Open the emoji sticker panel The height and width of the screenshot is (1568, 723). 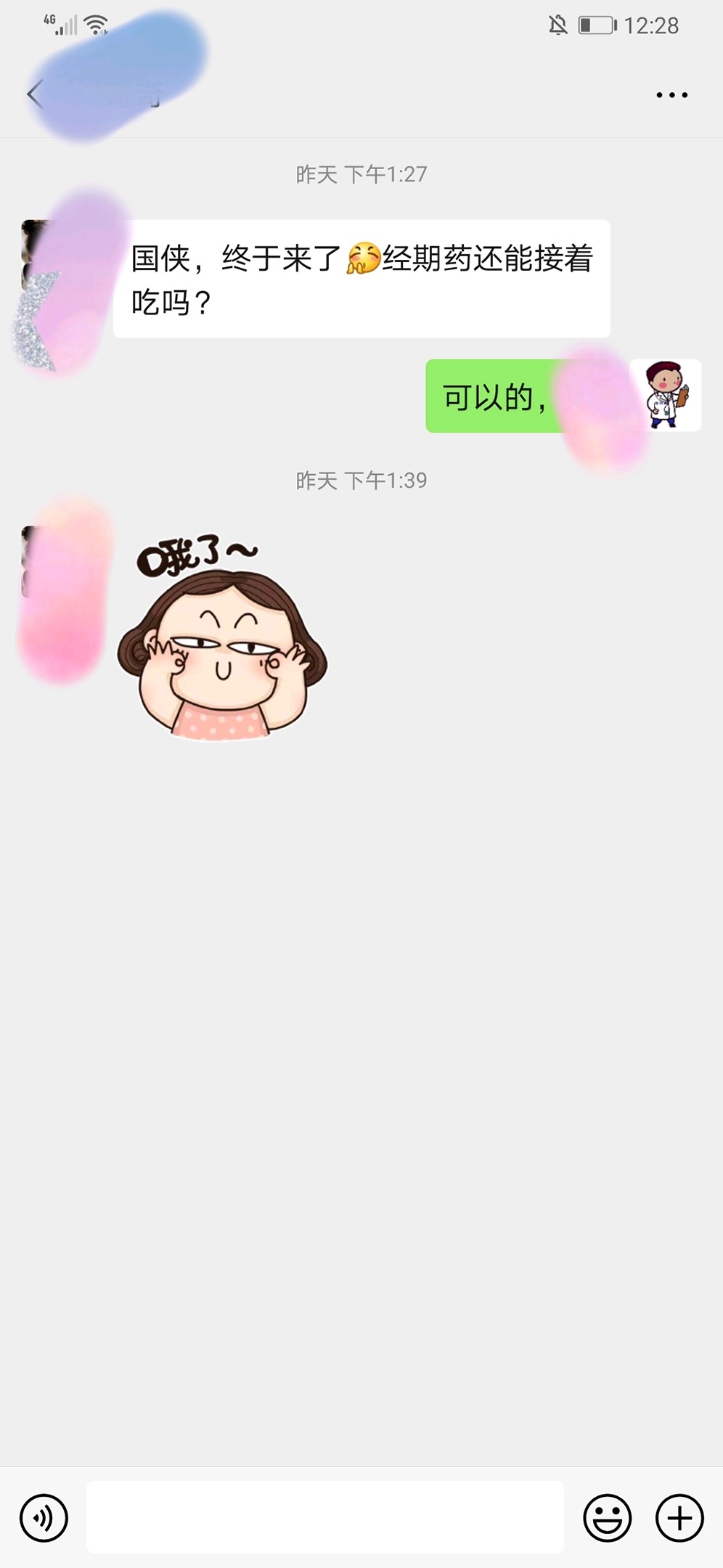click(x=607, y=1517)
